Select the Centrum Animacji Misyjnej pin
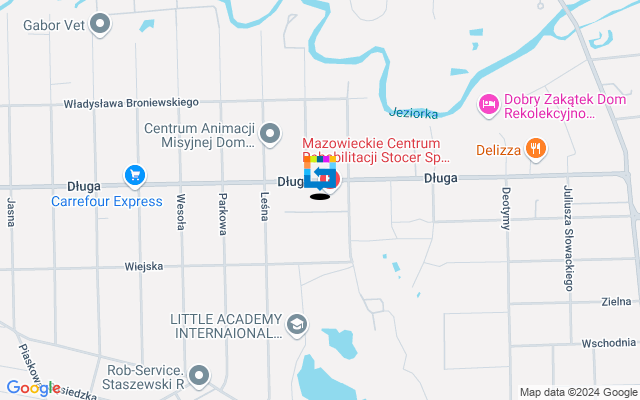This screenshot has width=640, height=400. (x=269, y=133)
